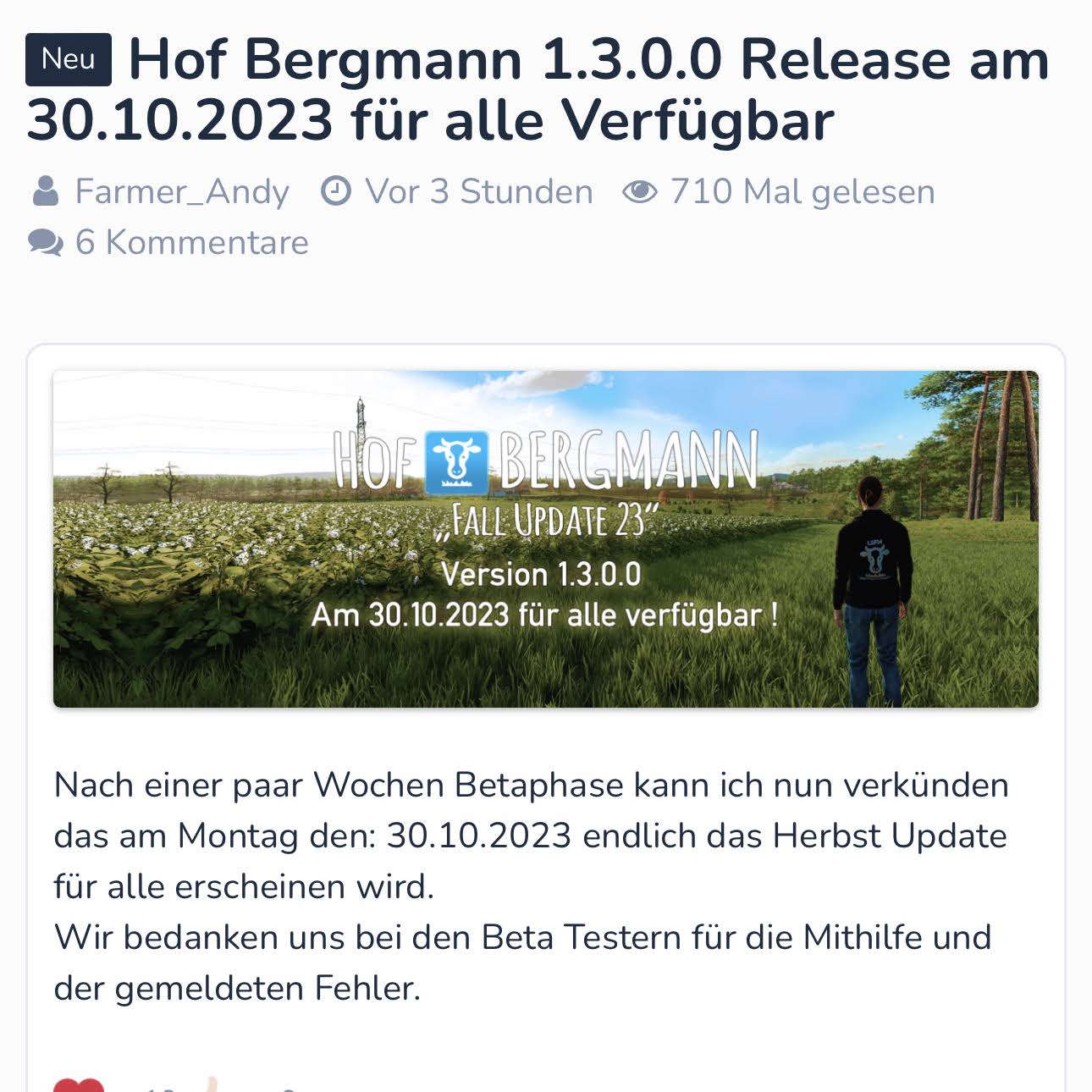Open author profile Farmer_Andy
The width and height of the screenshot is (1092, 1092).
(181, 192)
